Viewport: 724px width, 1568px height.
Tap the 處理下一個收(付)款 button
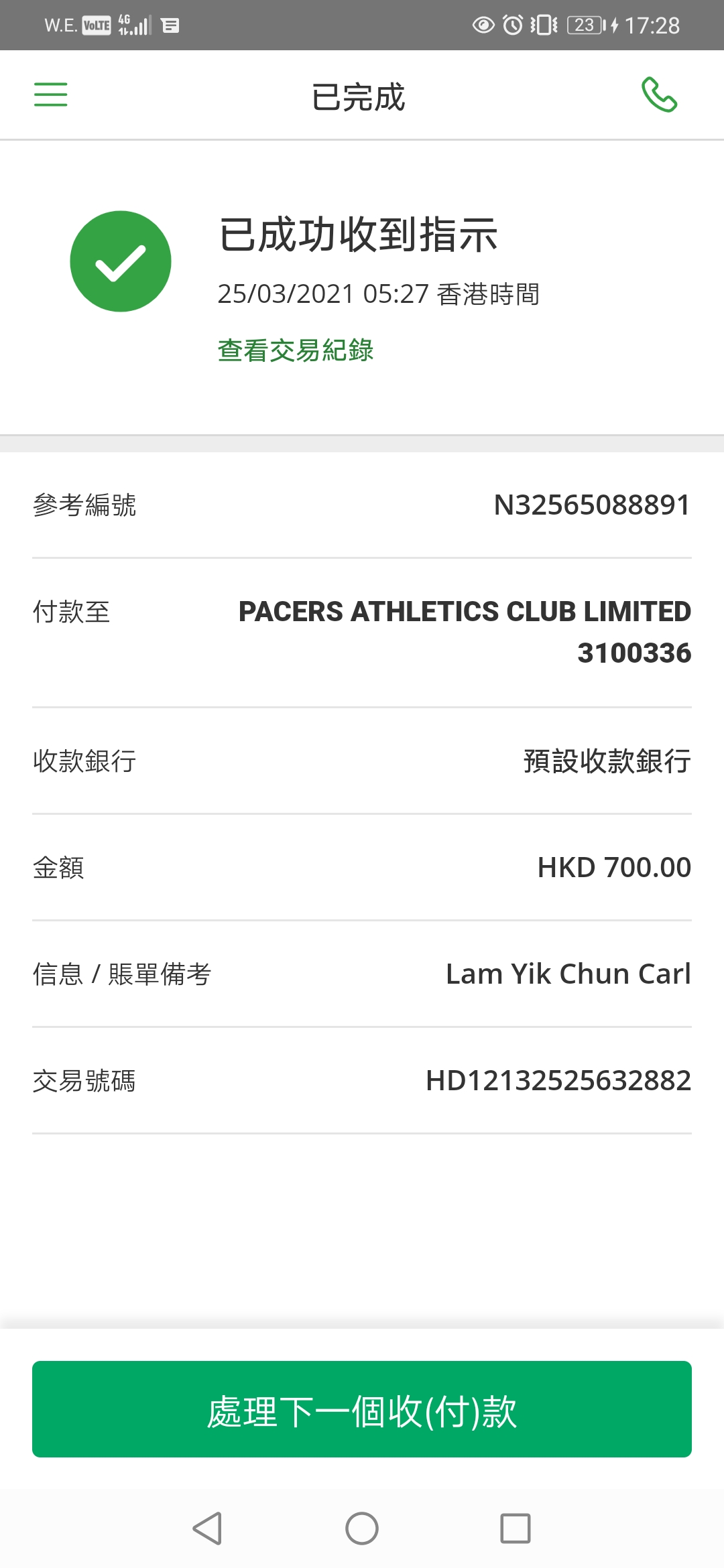click(x=362, y=1409)
